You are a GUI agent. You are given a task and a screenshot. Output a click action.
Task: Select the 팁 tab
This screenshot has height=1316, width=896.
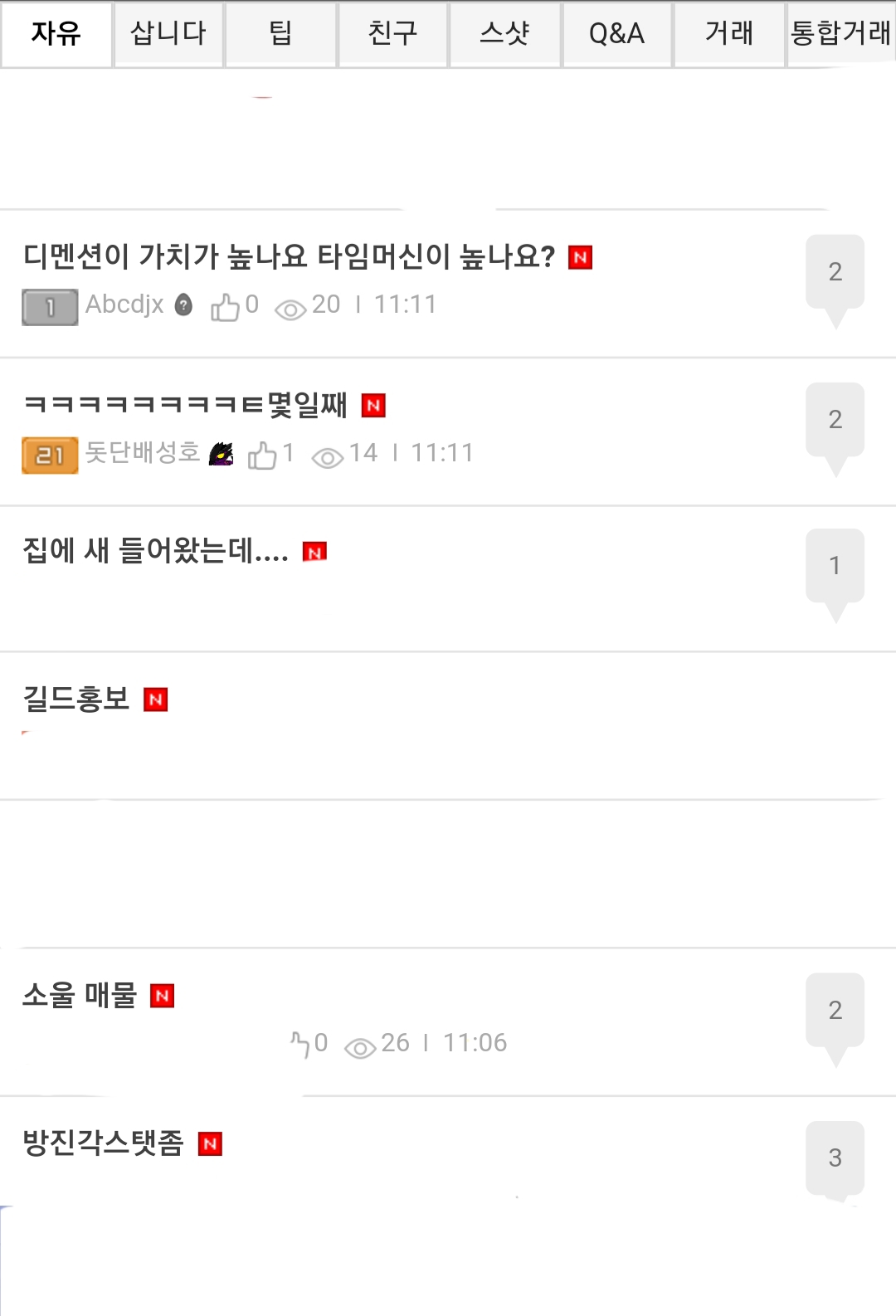[x=280, y=34]
